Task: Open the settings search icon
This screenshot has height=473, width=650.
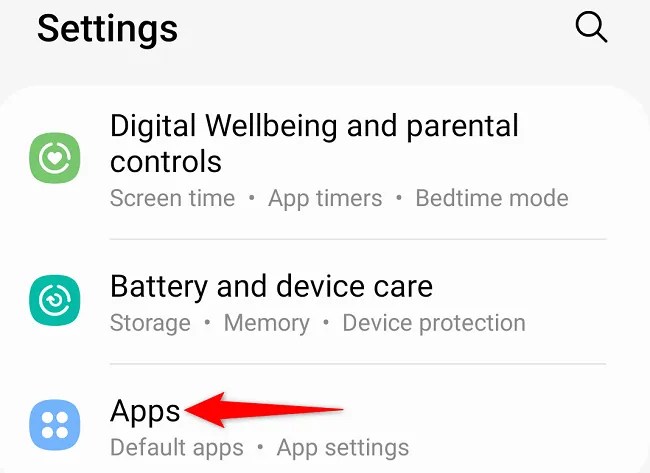Action: pos(591,29)
